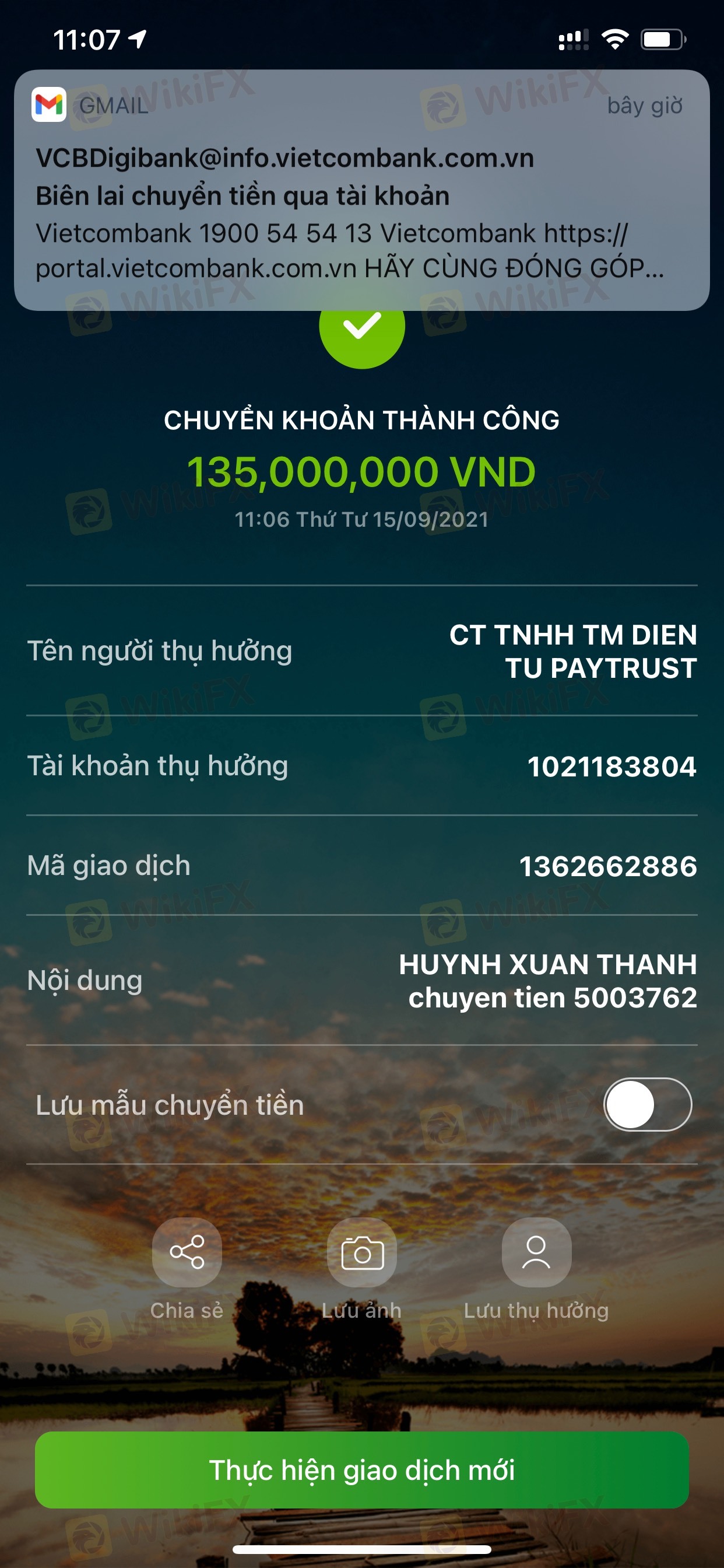724x1568 pixels.
Task: Share the receipt via Chia sẻ
Action: pos(187,1252)
